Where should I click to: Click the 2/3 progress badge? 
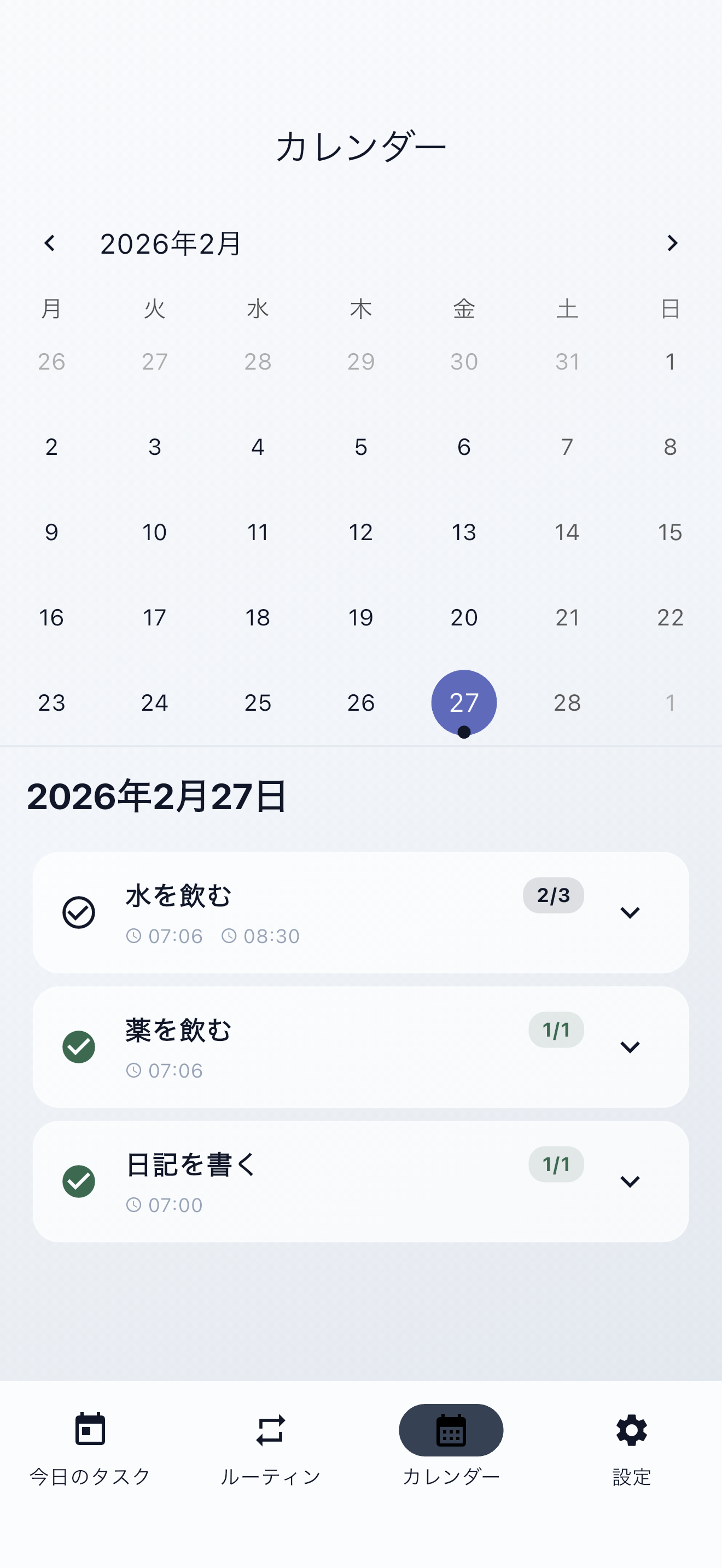tap(553, 896)
